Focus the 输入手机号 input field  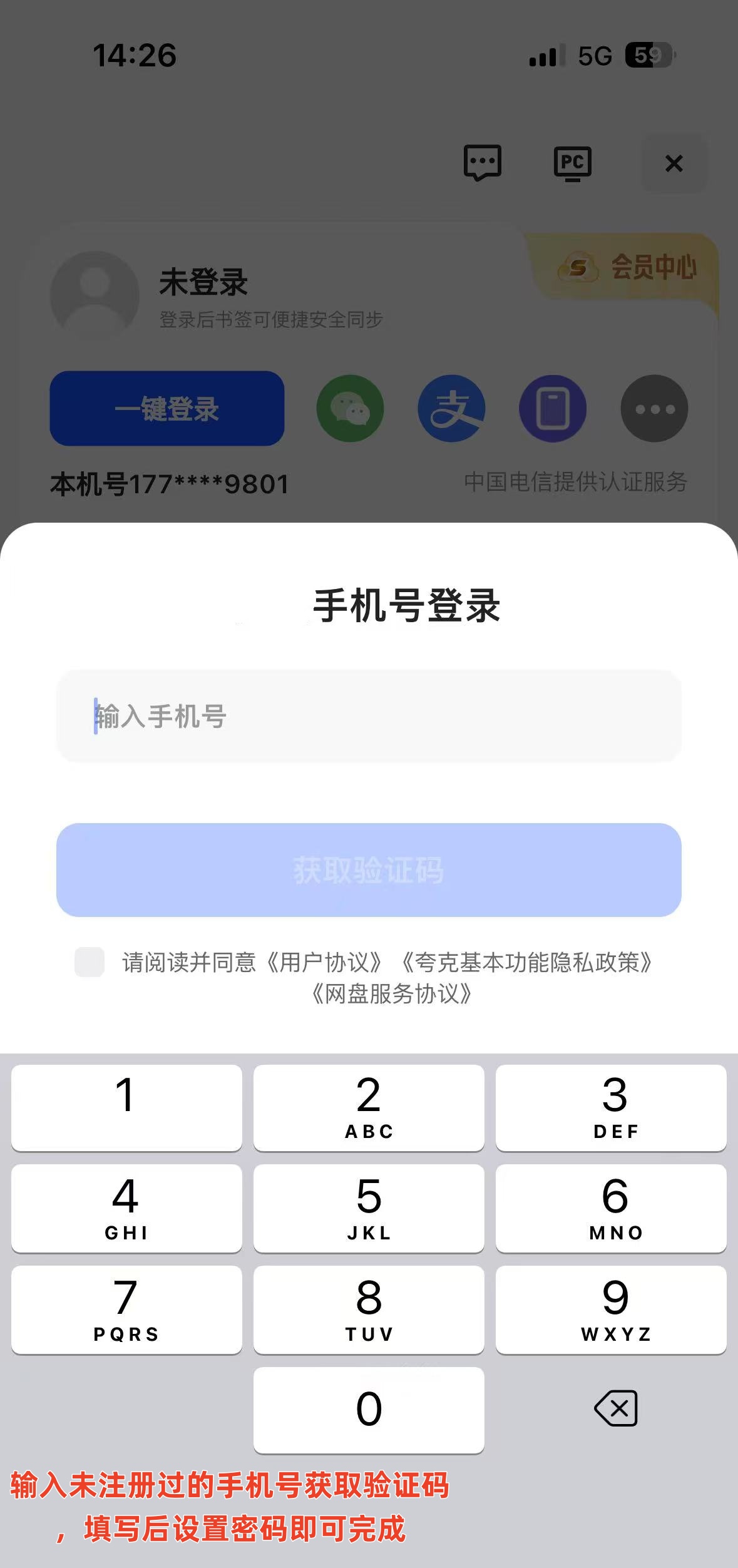point(369,717)
